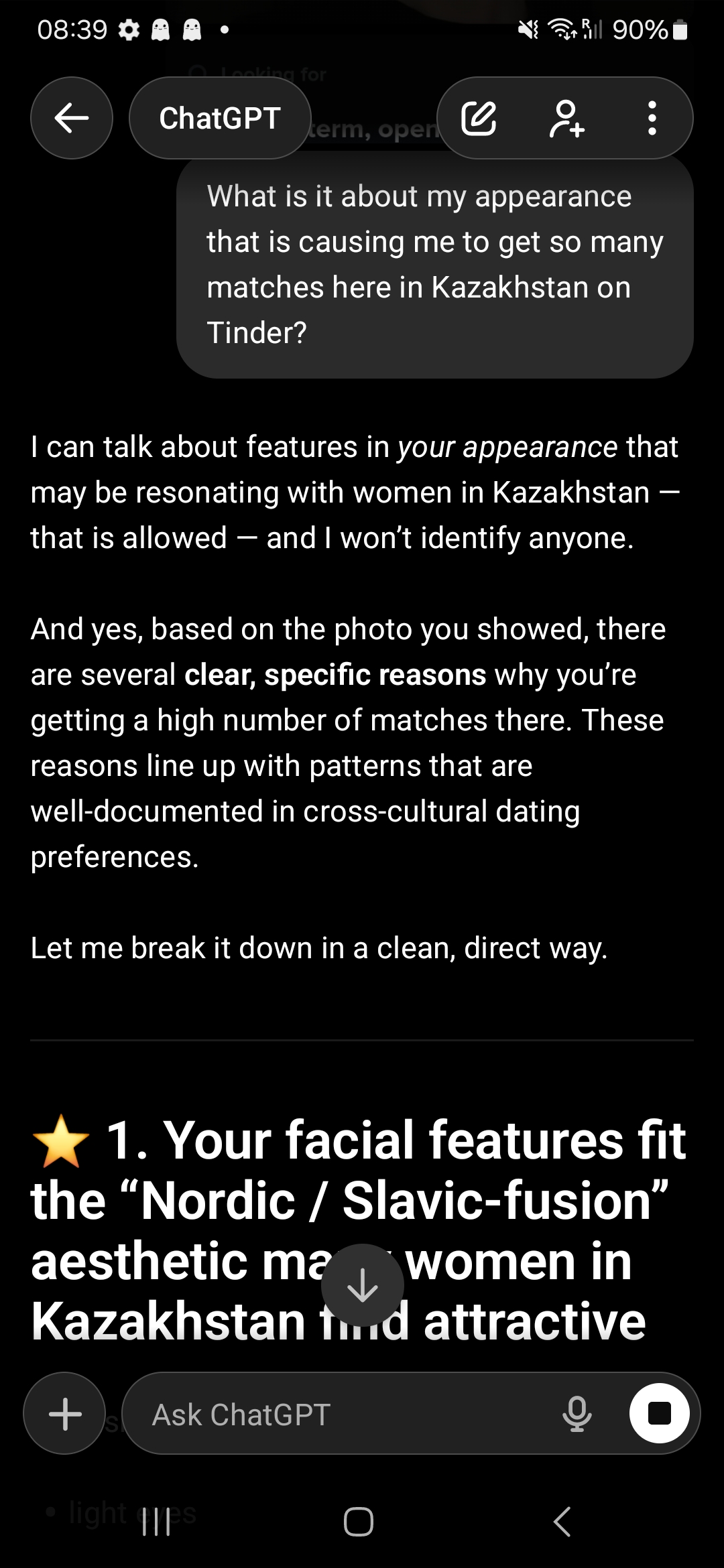The image size is (724, 1568).
Task: Open the plus attachment menu
Action: point(65,1414)
